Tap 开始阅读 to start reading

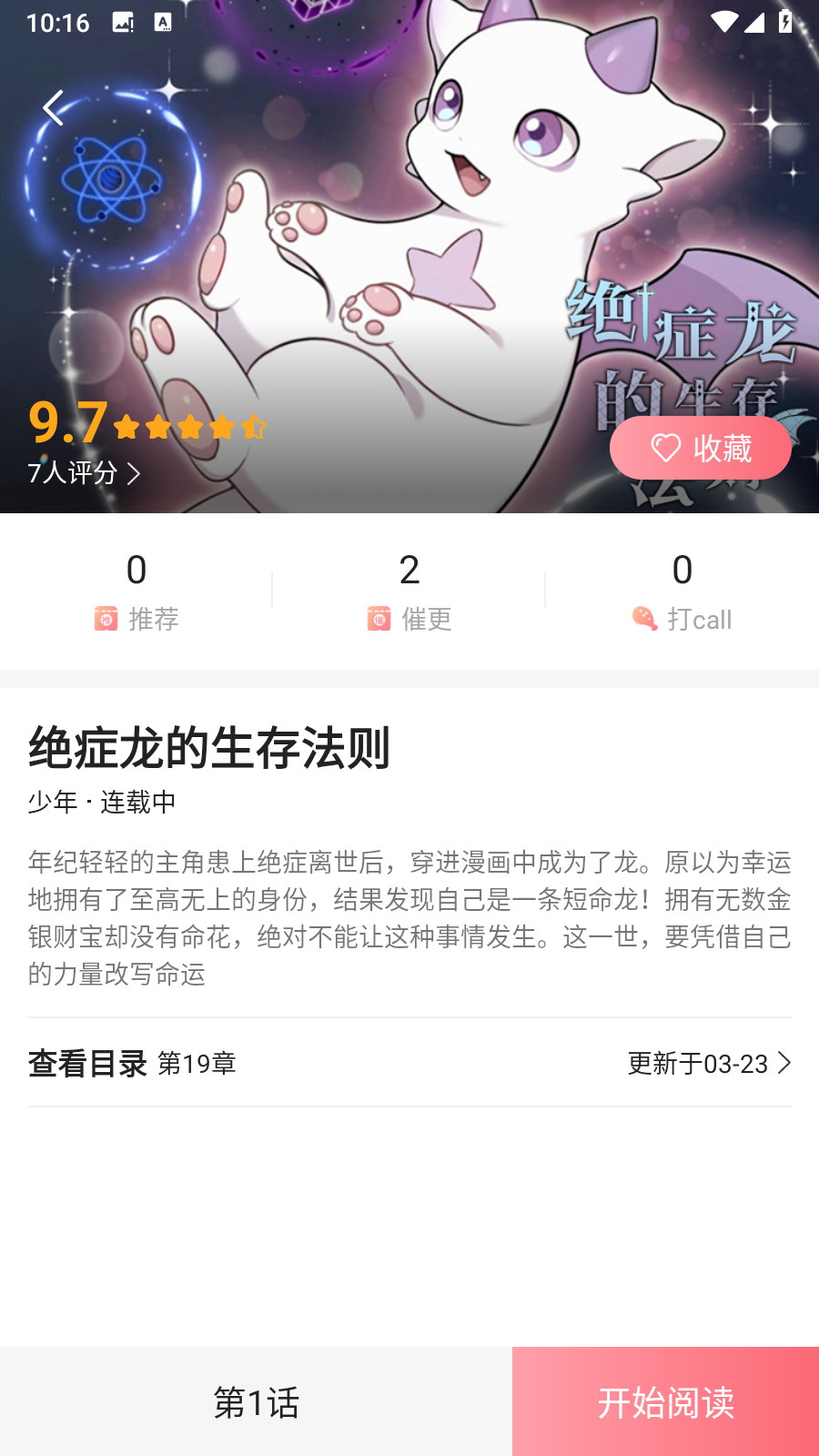coord(665,1402)
